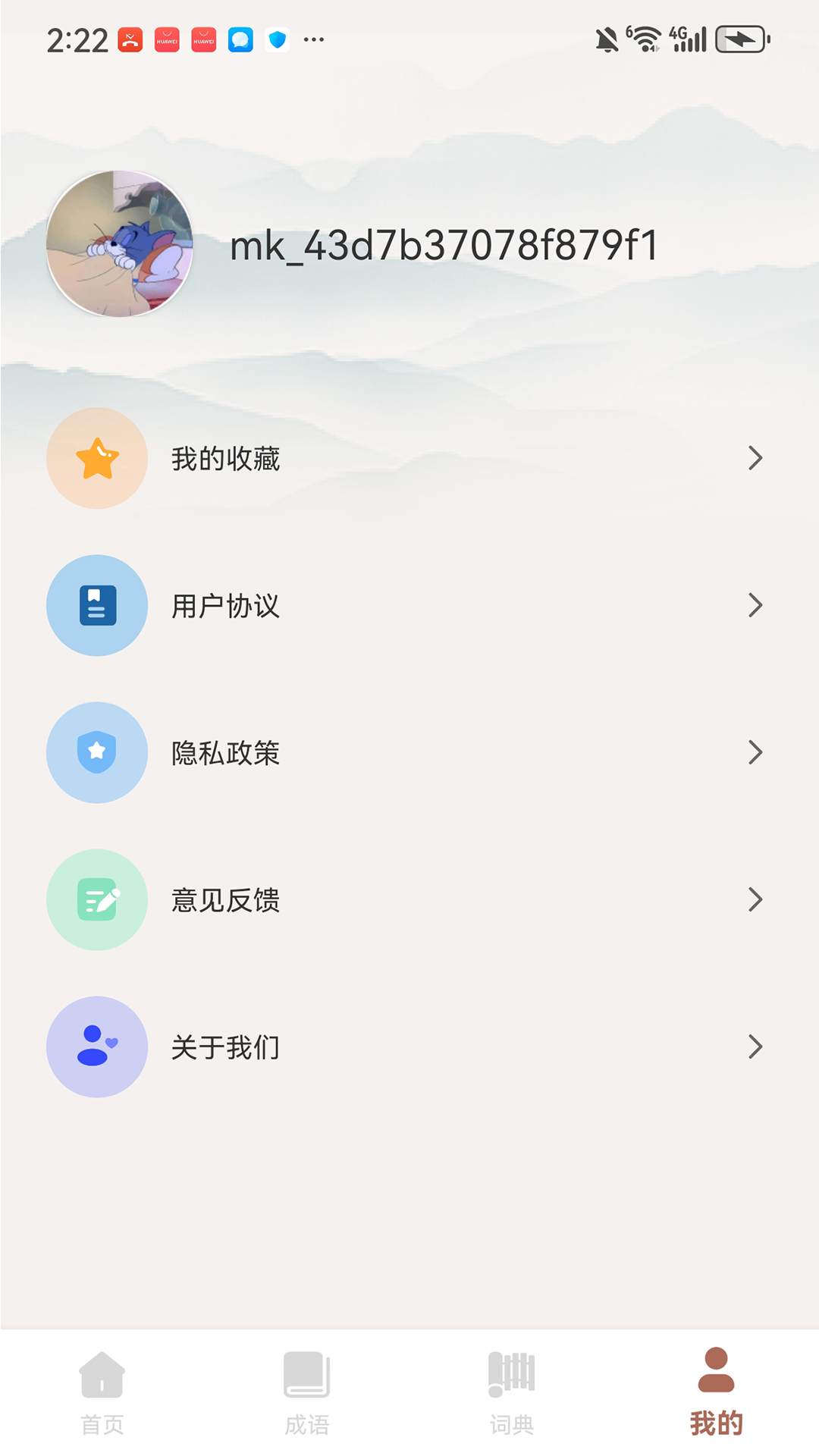Screen dimensions: 819x1456
Task: Tap the Tom cat avatar image
Action: coord(121,243)
